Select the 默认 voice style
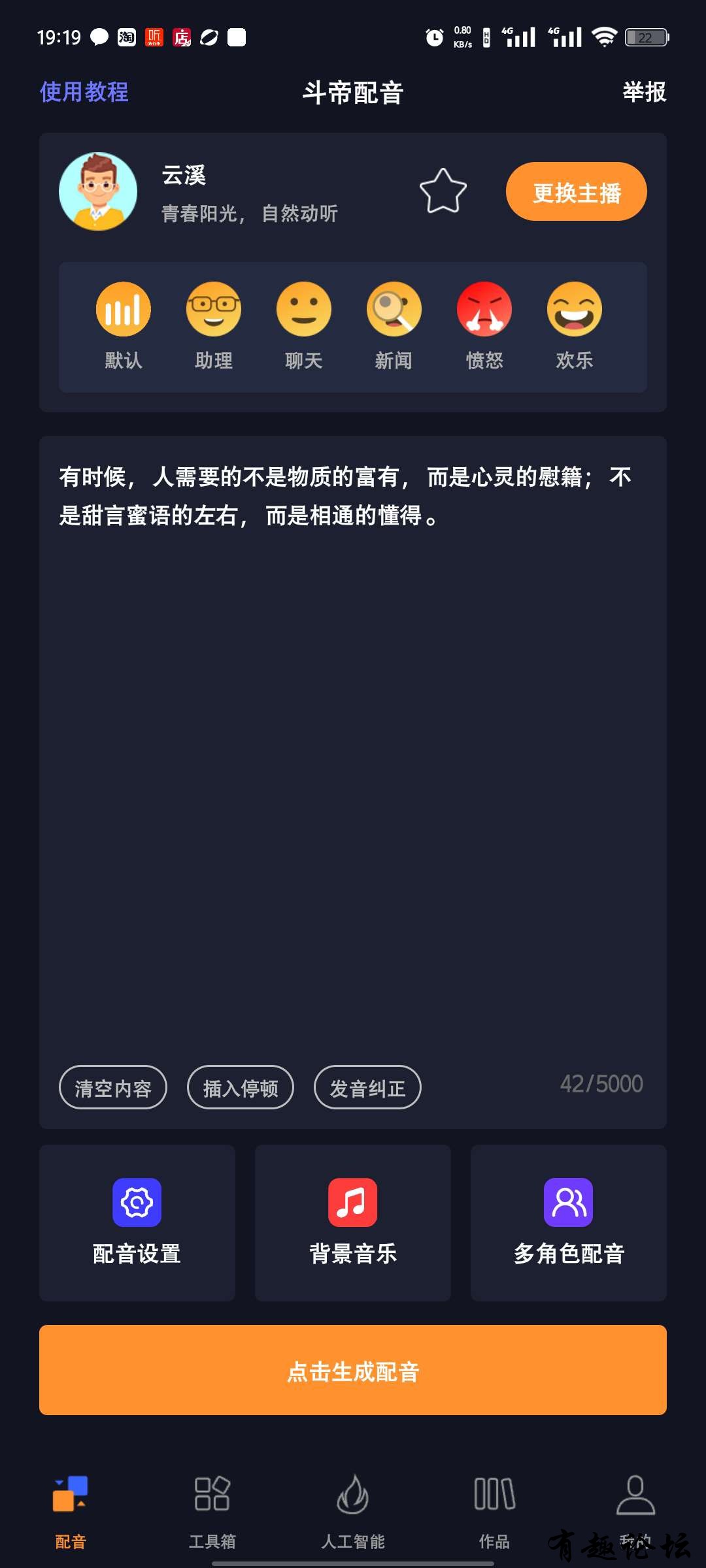 (x=124, y=325)
